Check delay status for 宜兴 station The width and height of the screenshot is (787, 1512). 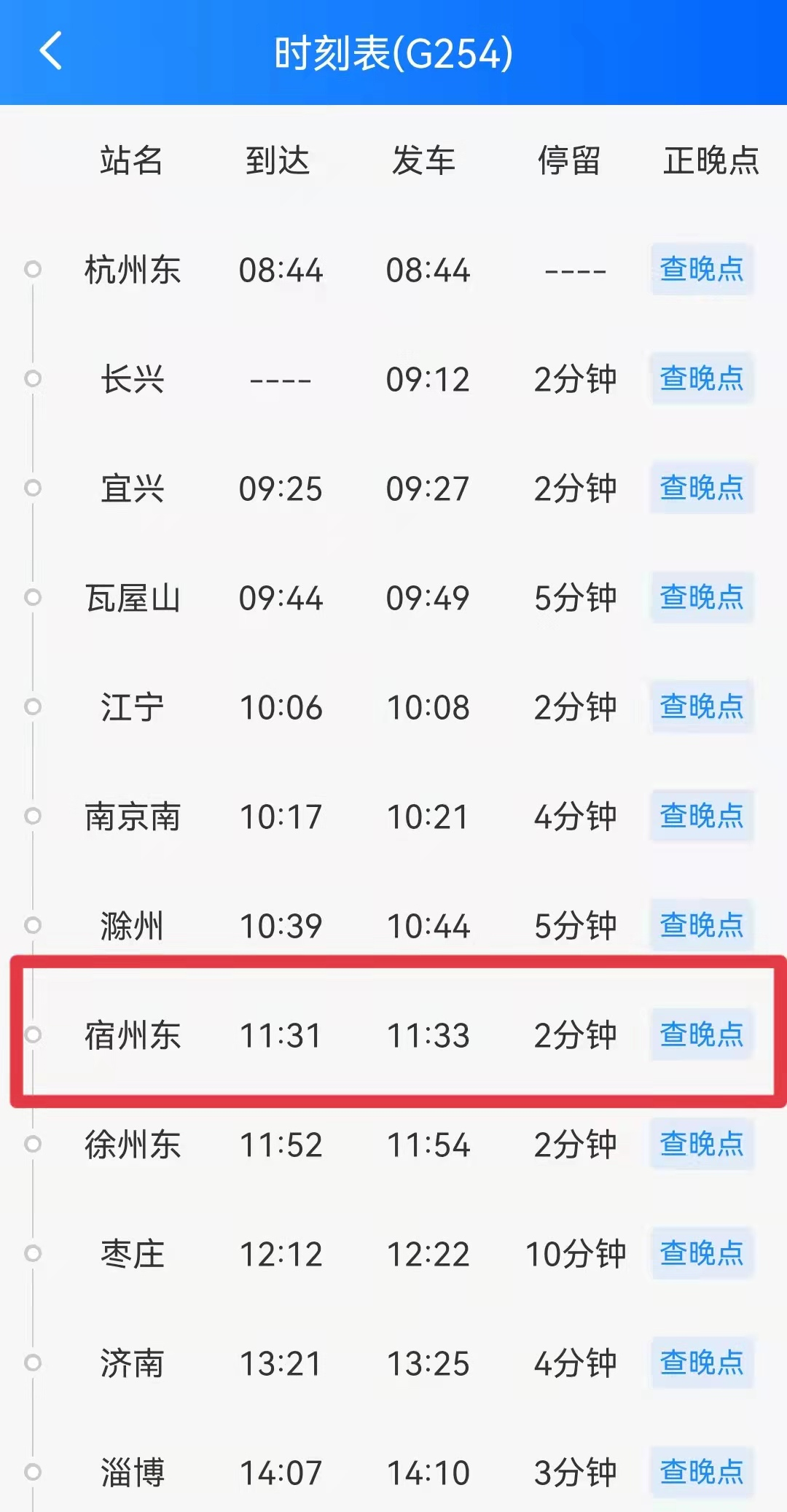tap(702, 488)
